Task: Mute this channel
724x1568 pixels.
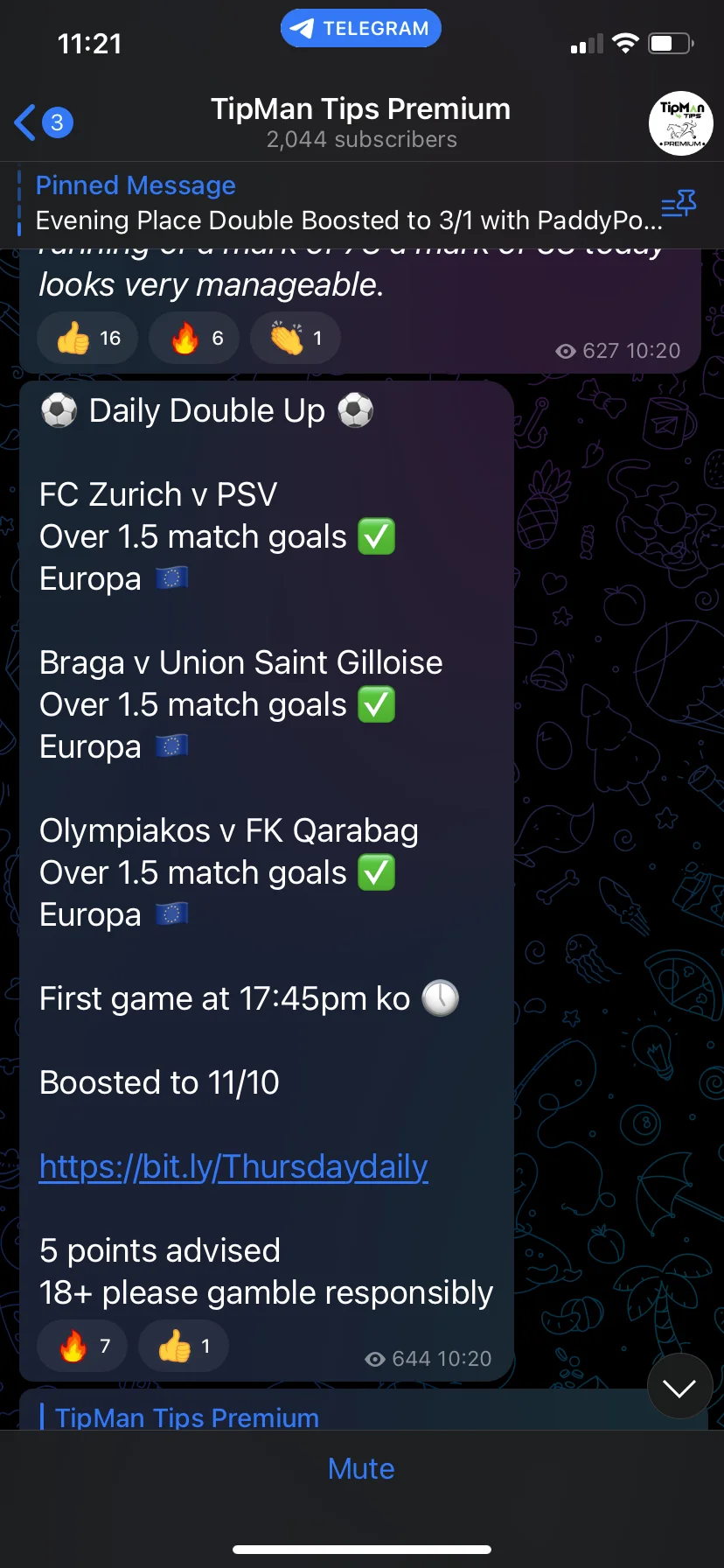Action: [x=361, y=1468]
